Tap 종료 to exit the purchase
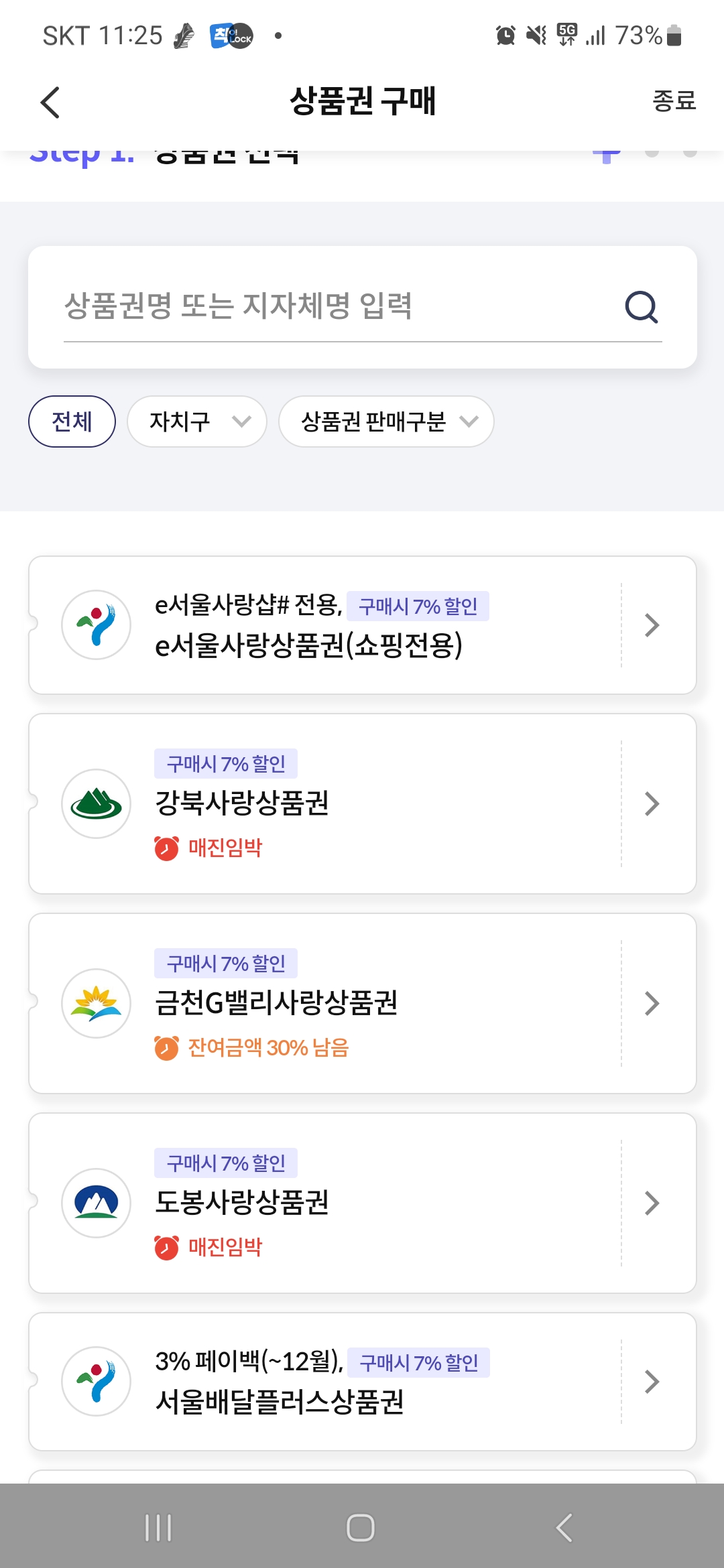 (674, 101)
